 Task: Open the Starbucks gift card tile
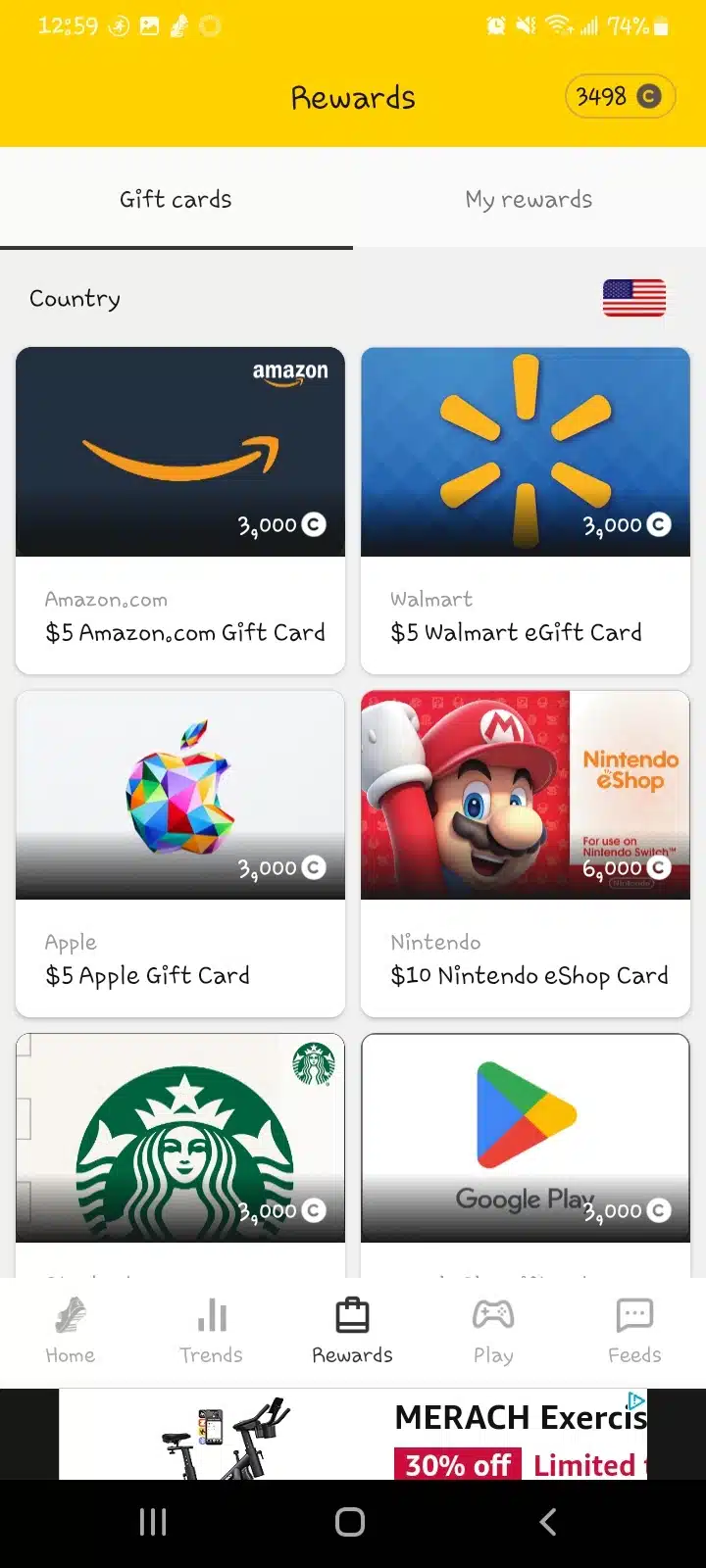180,1147
